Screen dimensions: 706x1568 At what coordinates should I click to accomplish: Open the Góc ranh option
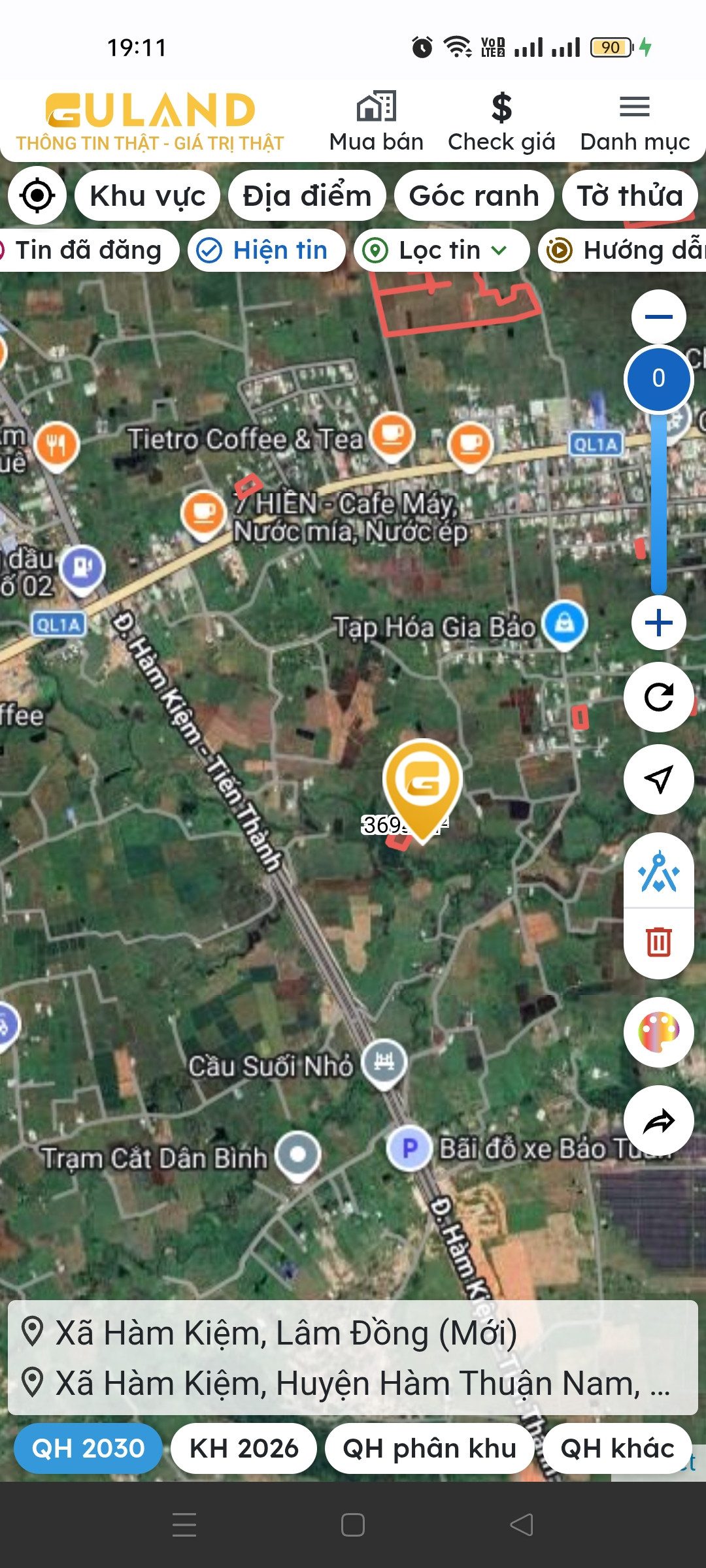[x=474, y=195]
